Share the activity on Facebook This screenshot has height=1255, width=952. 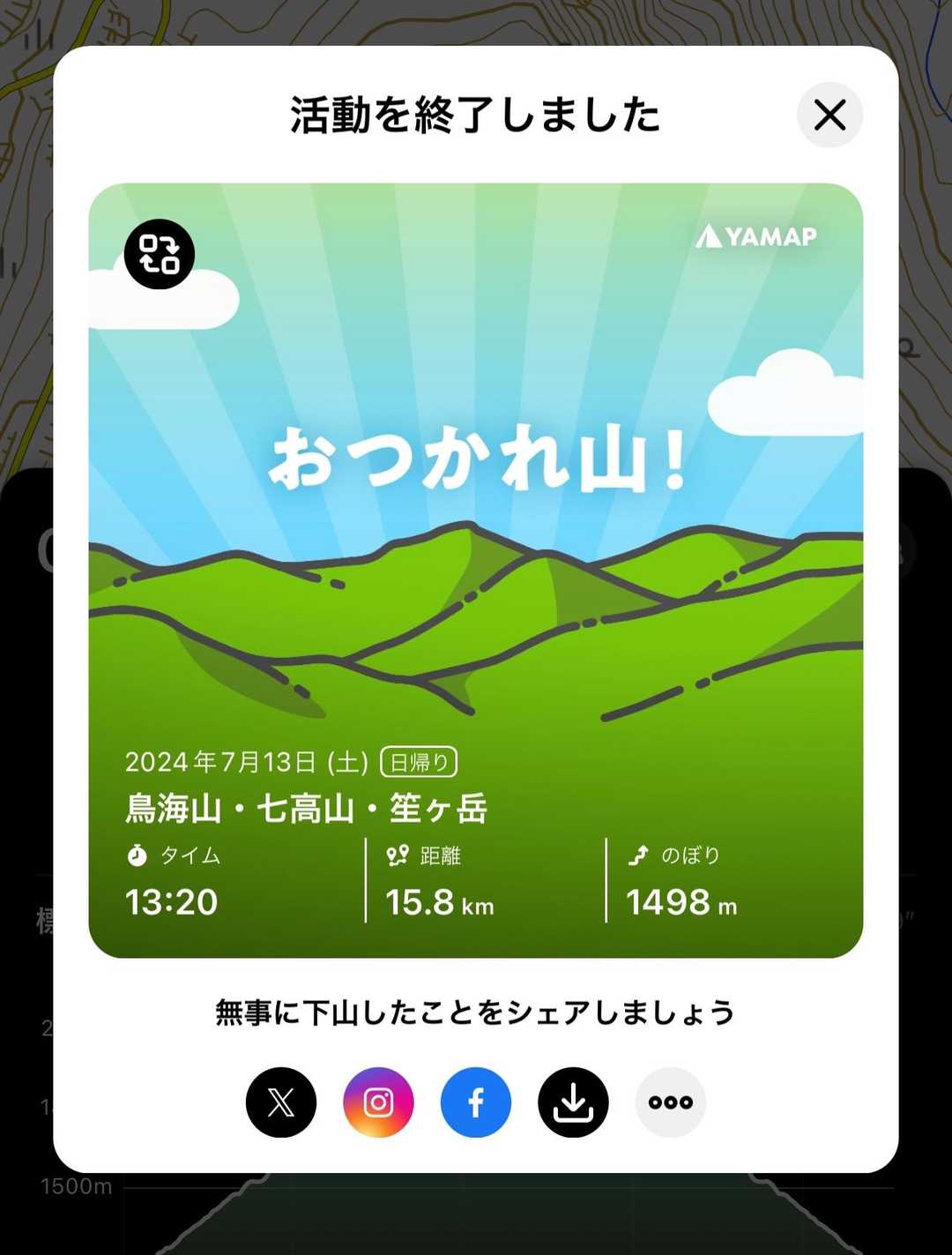(x=476, y=1102)
